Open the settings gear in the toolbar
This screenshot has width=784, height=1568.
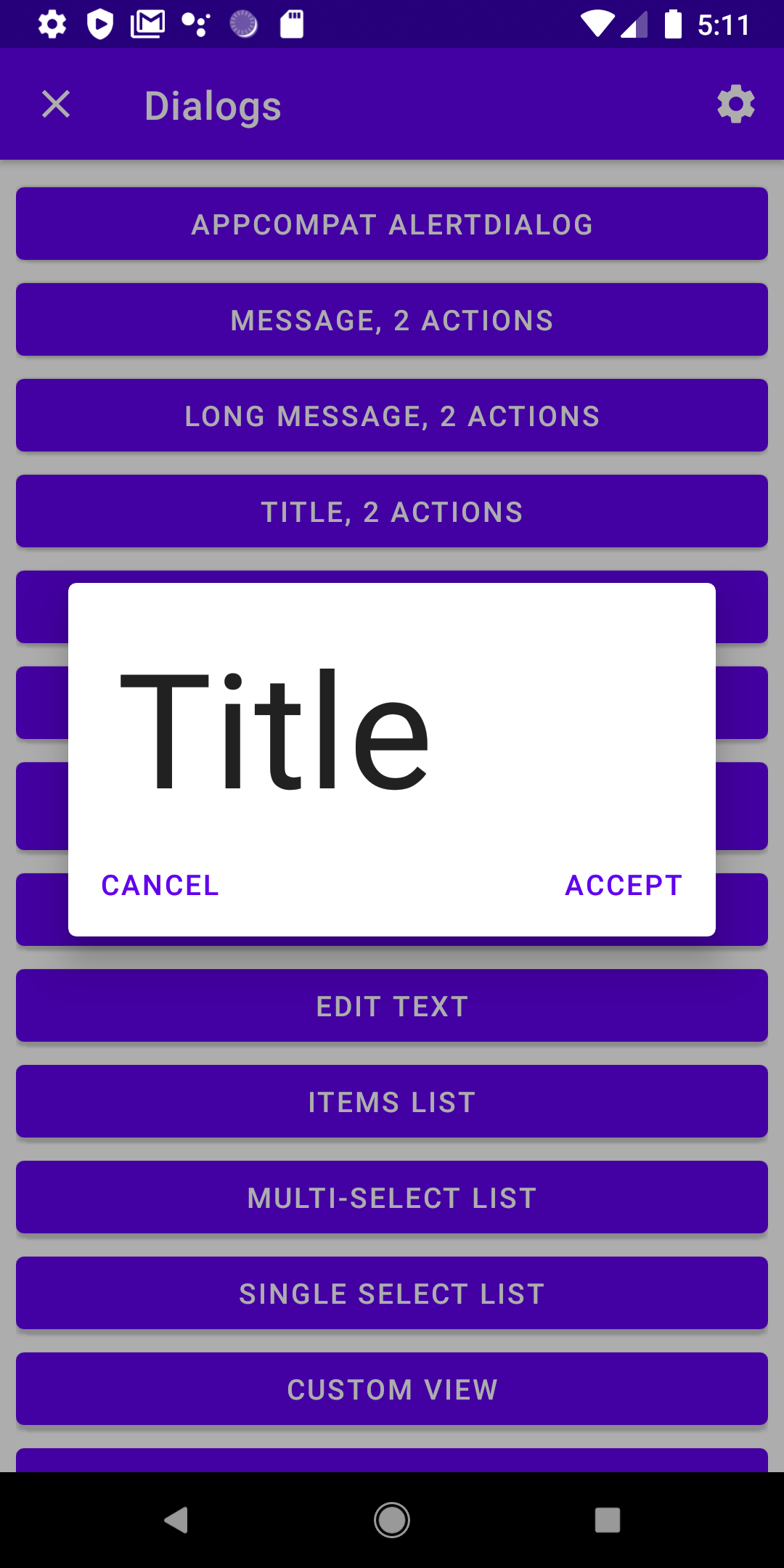pos(735,105)
